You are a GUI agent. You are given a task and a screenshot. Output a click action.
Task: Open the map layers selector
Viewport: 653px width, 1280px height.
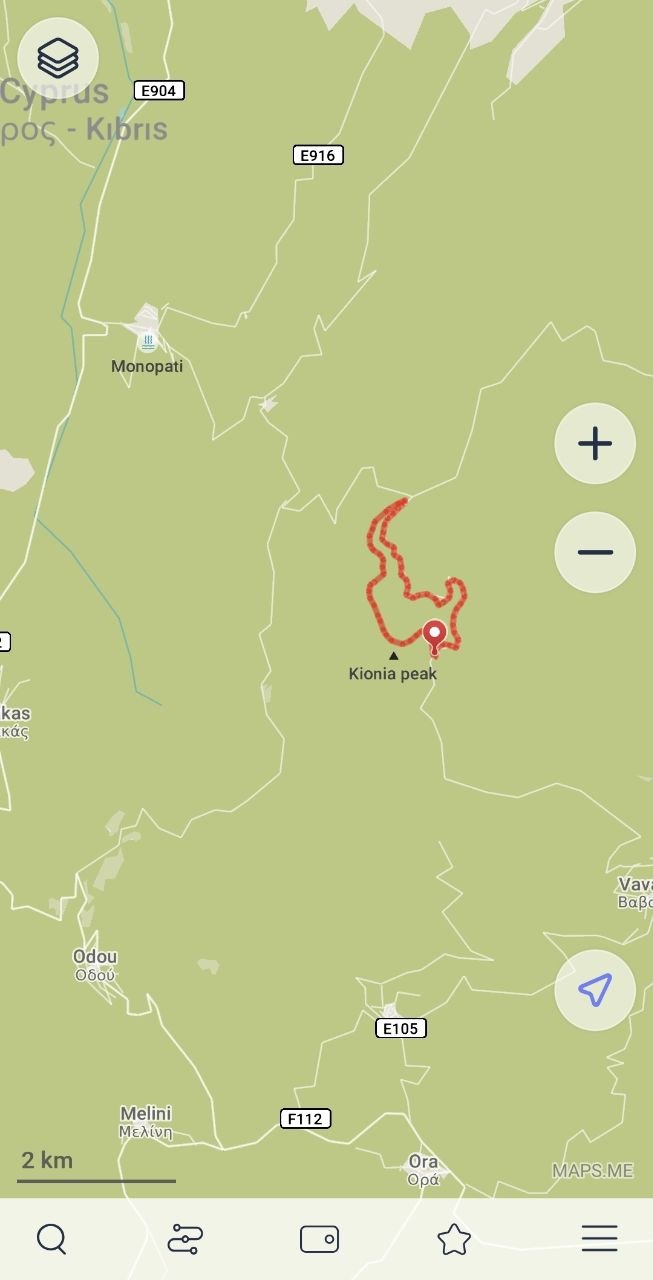[x=58, y=58]
